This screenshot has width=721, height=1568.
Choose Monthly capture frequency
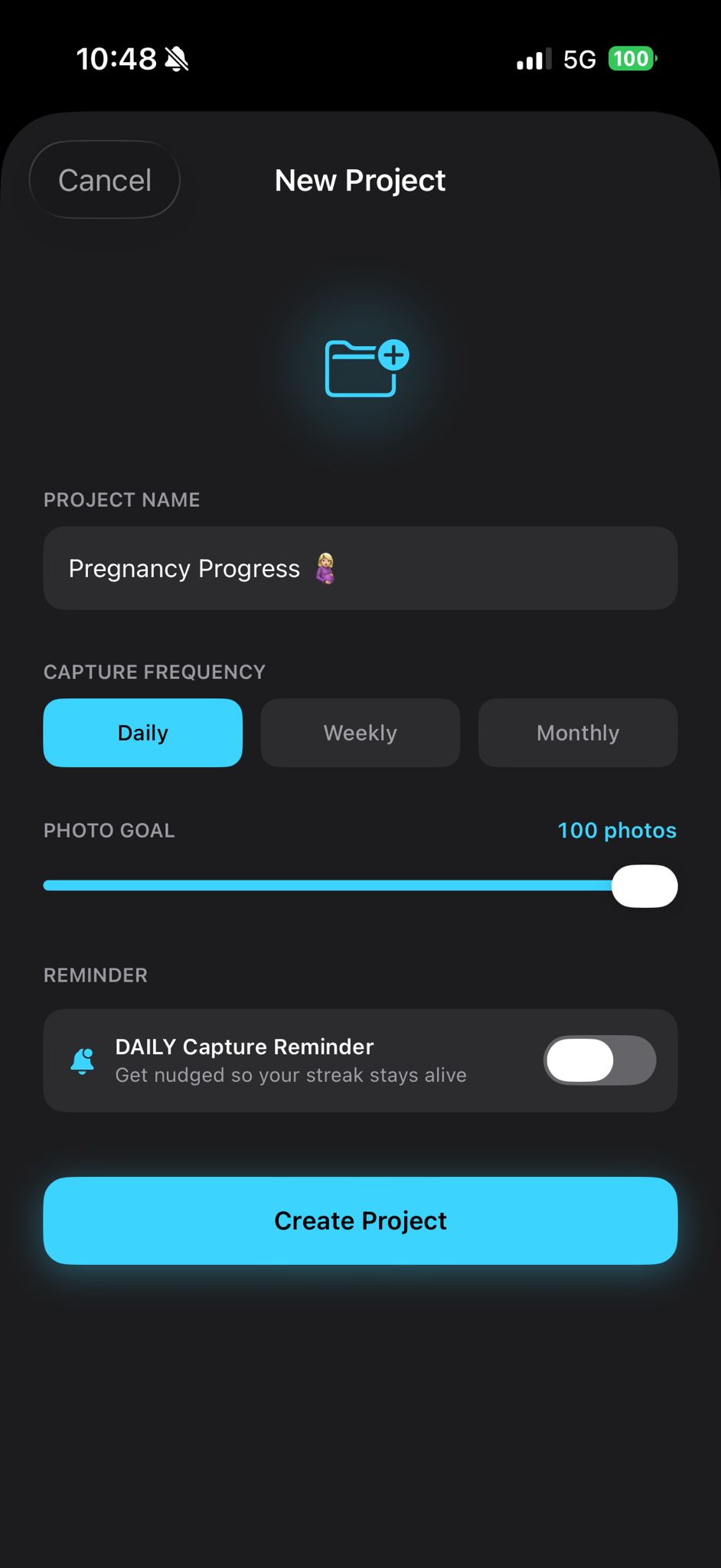[577, 733]
